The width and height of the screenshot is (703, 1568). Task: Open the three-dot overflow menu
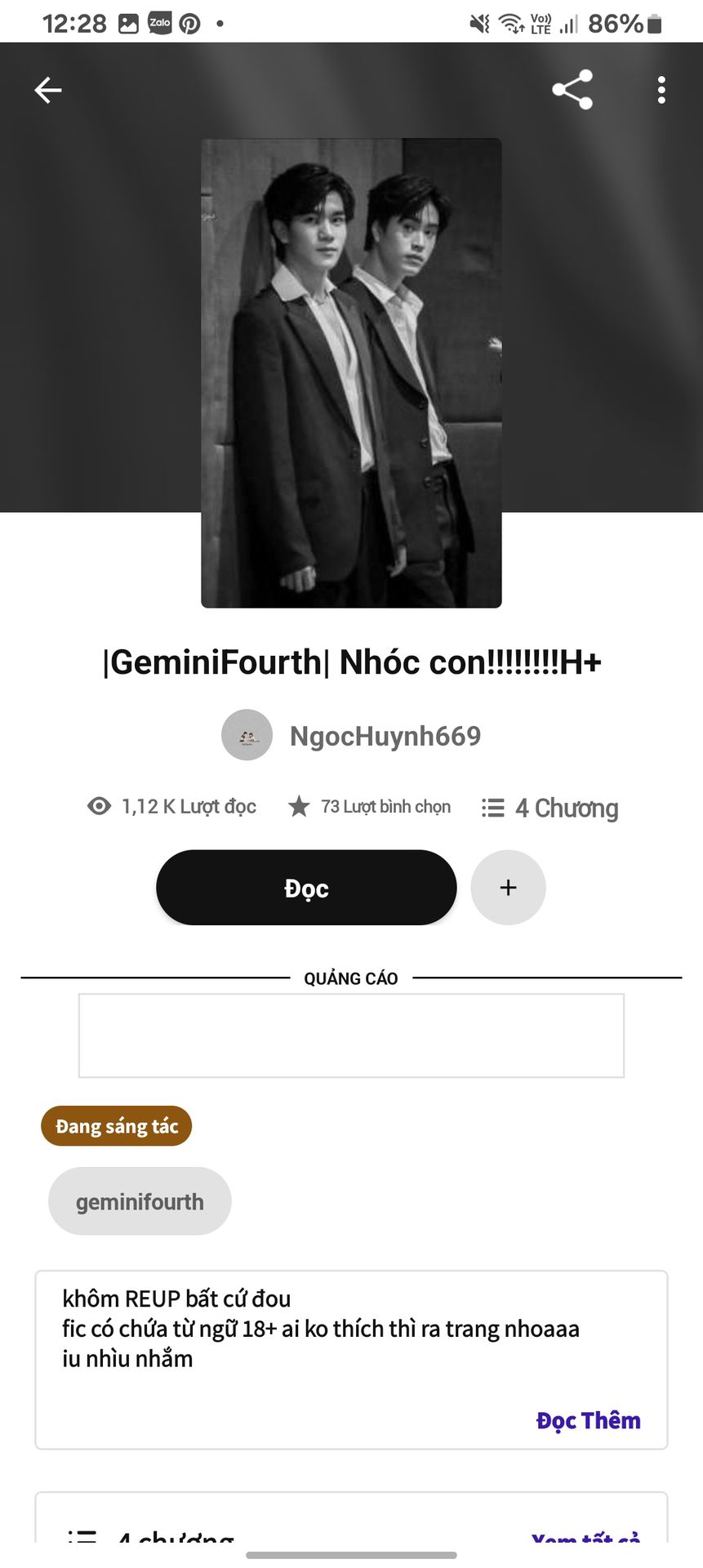[661, 90]
